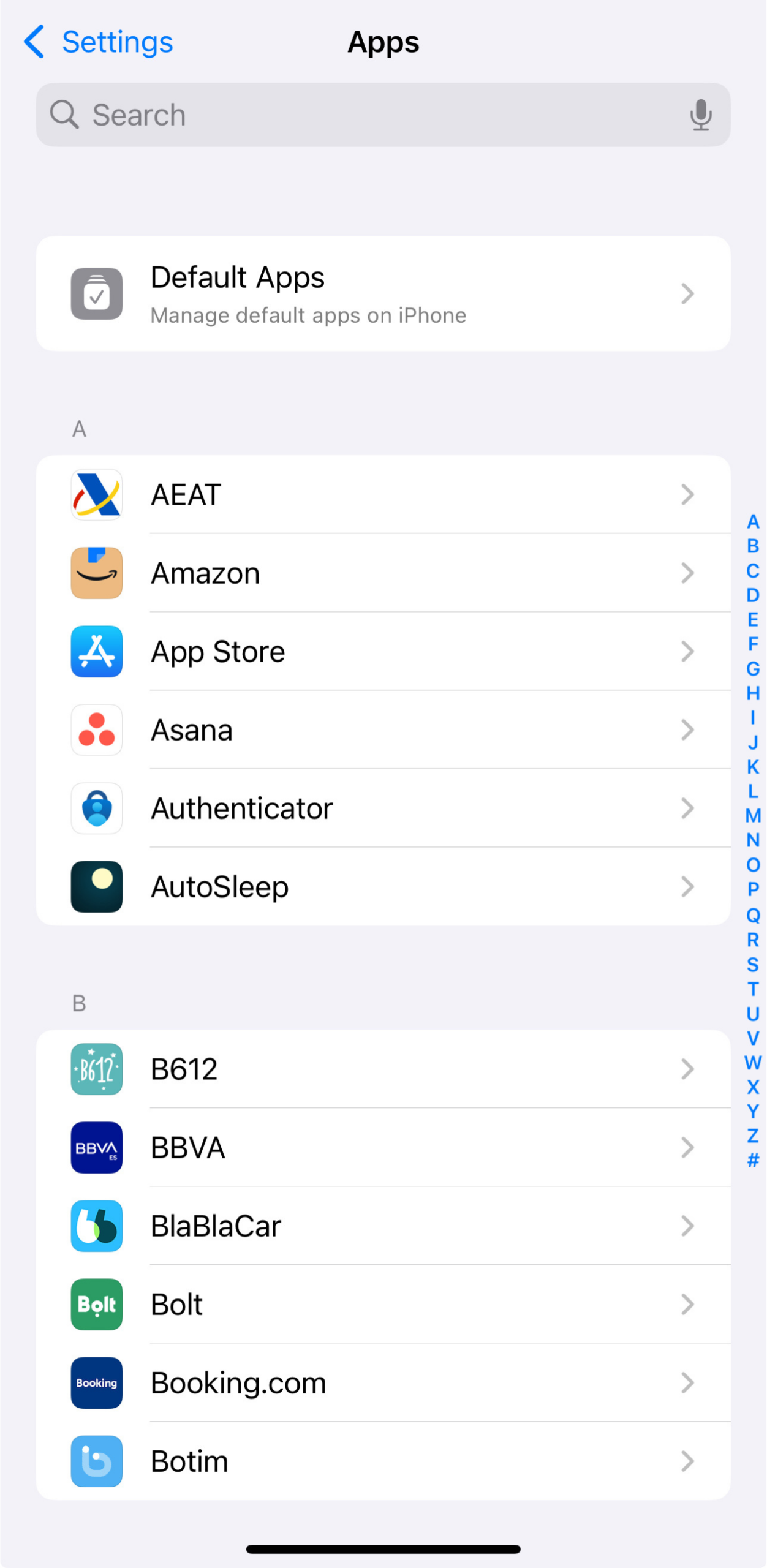Tap the B612 camera app icon

96,1069
